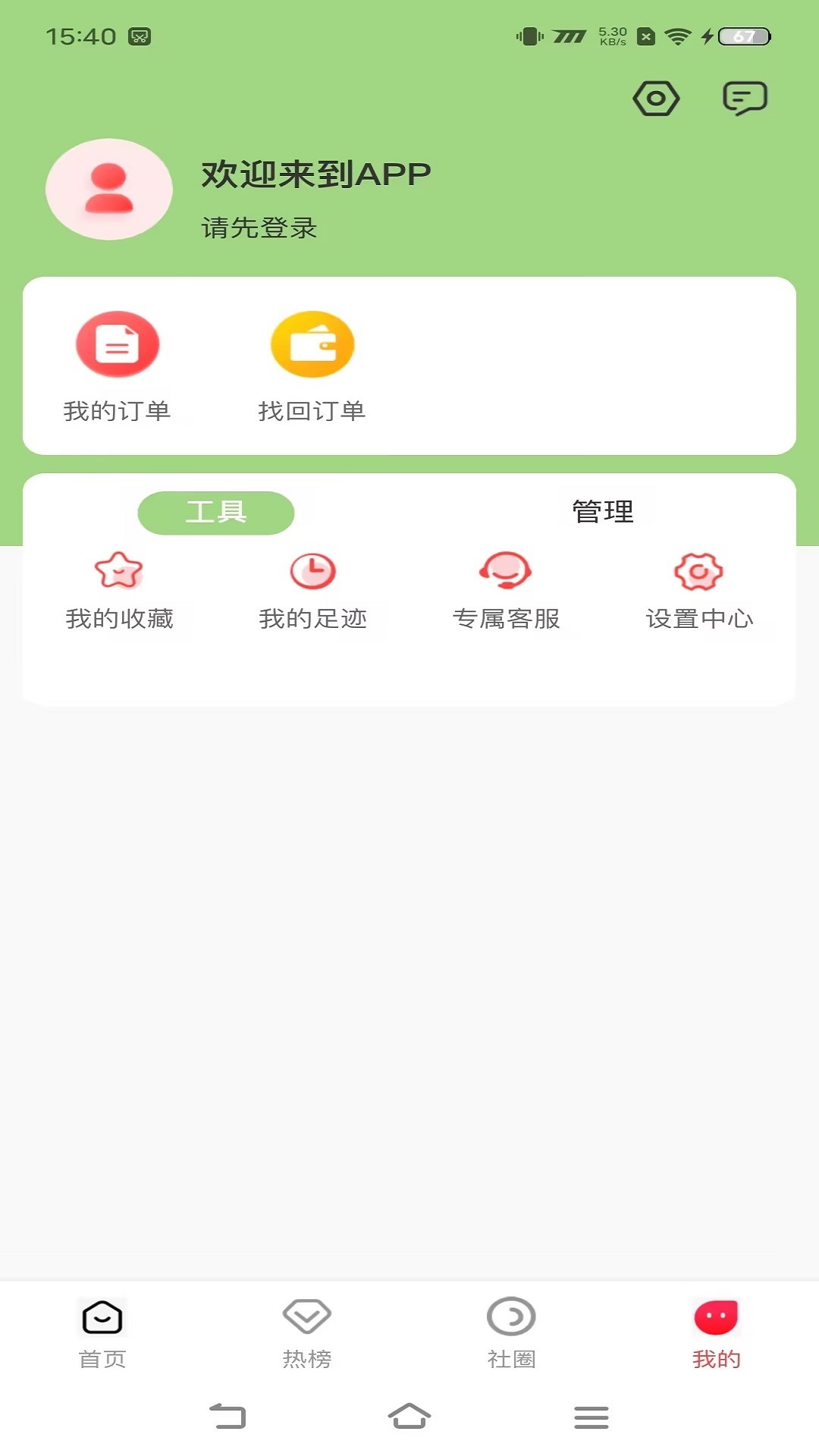Viewport: 819px width, 1456px height.
Task: Tap the eye visibility icon at top right
Action: [x=656, y=97]
